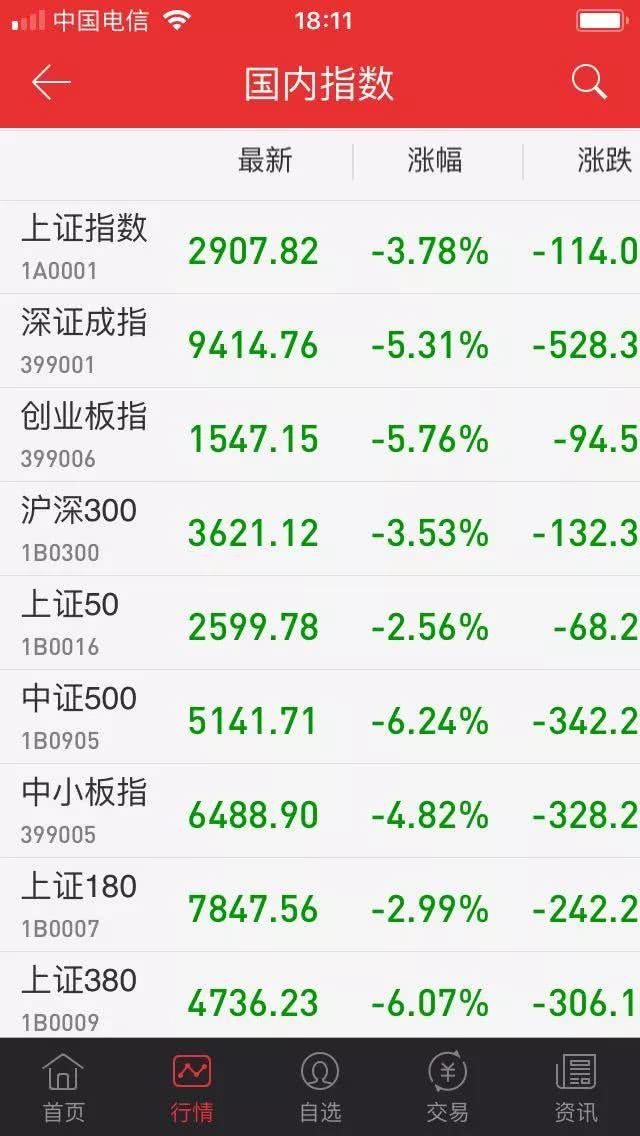The width and height of the screenshot is (640, 1136).
Task: Open the 交易 tab
Action: click(x=447, y=1087)
